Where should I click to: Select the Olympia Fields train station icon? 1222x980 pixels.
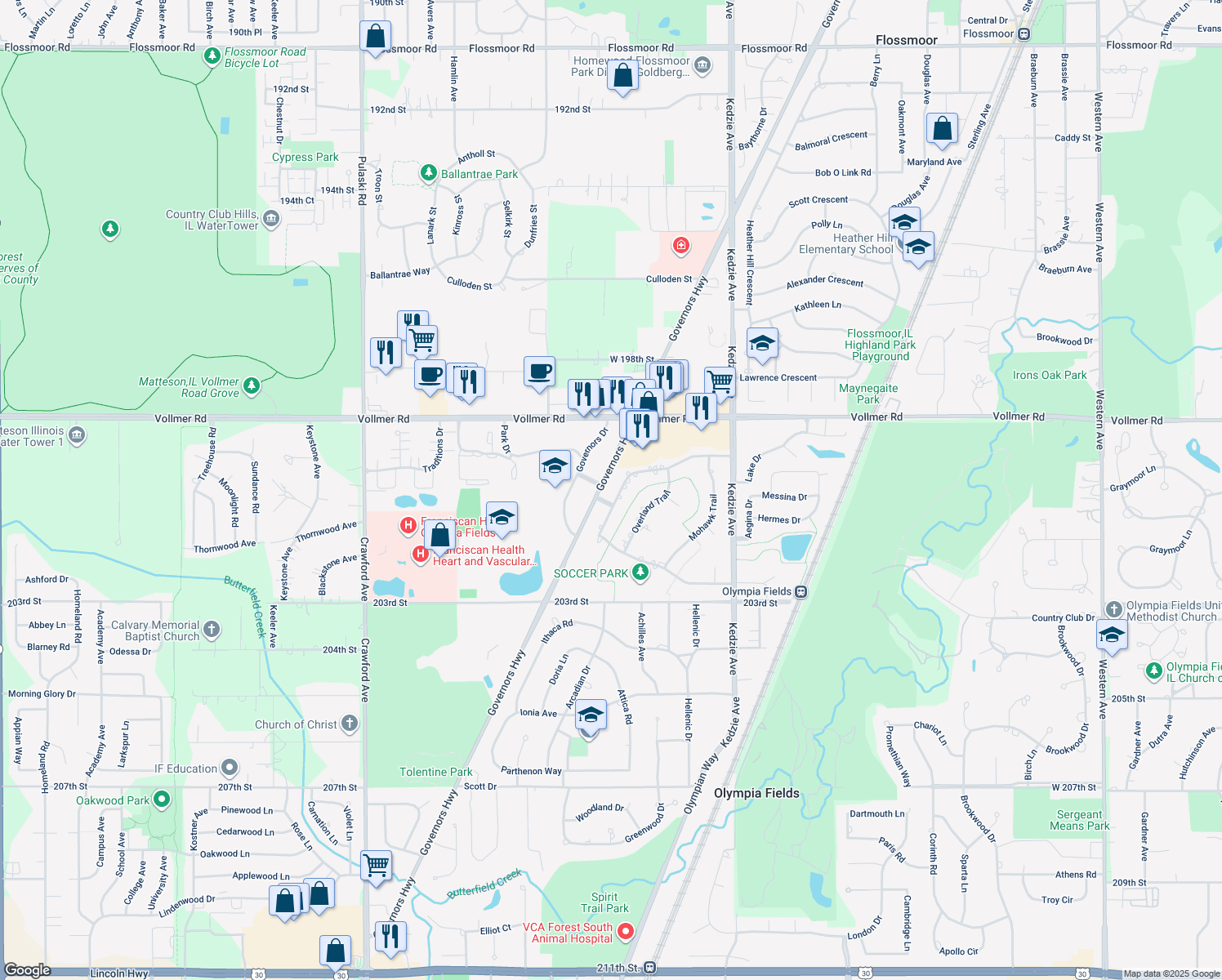(801, 591)
